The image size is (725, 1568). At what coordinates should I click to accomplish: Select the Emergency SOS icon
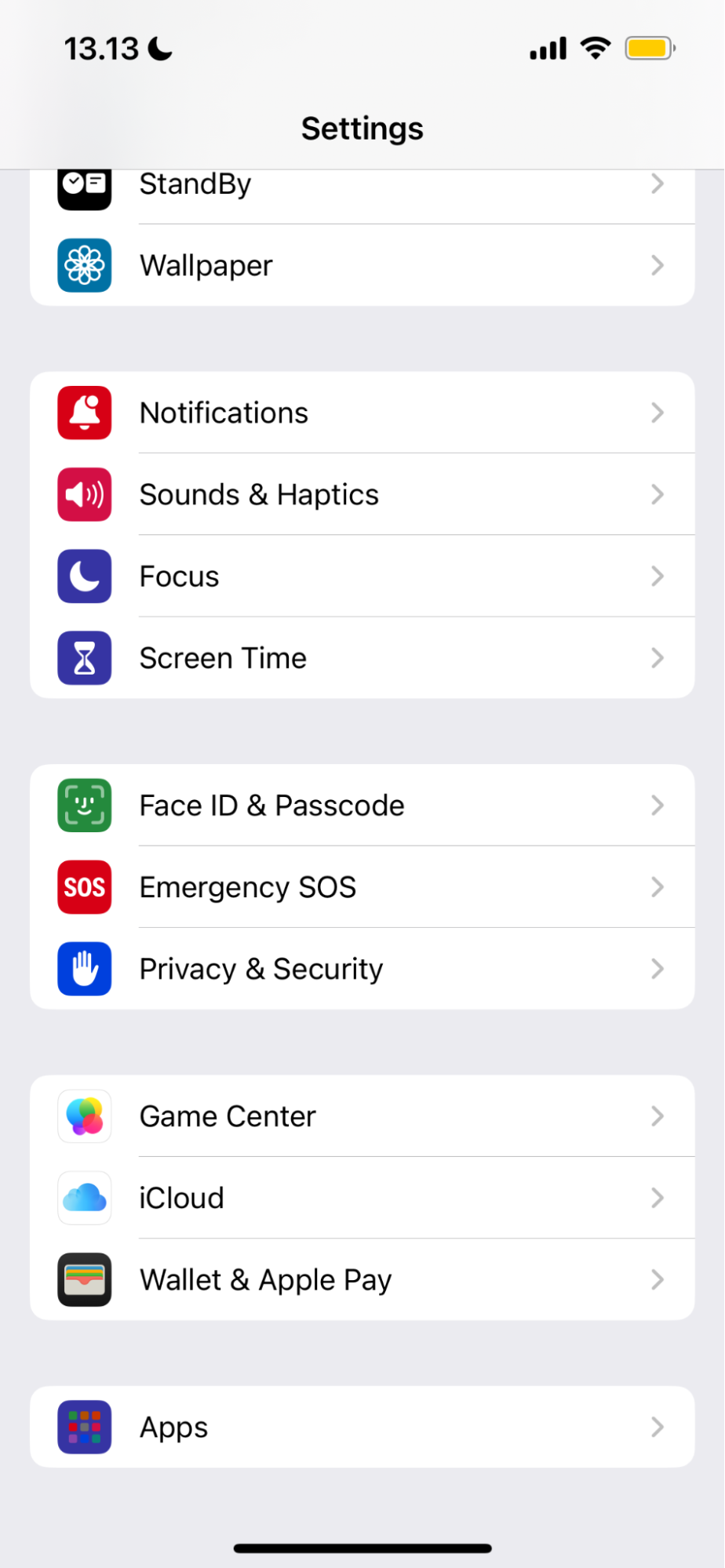pos(84,887)
